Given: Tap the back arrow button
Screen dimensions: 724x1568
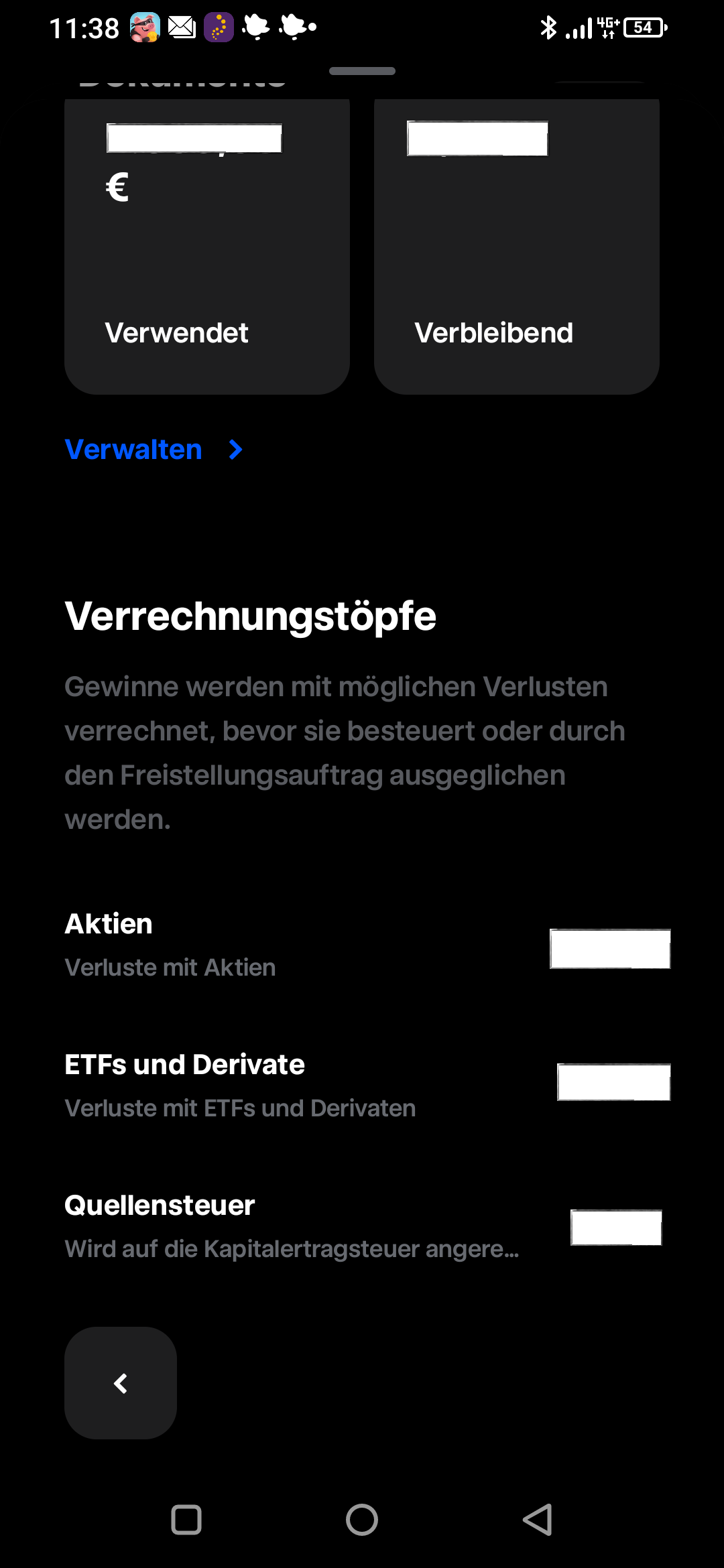Looking at the screenshot, I should pyautogui.click(x=121, y=1383).
